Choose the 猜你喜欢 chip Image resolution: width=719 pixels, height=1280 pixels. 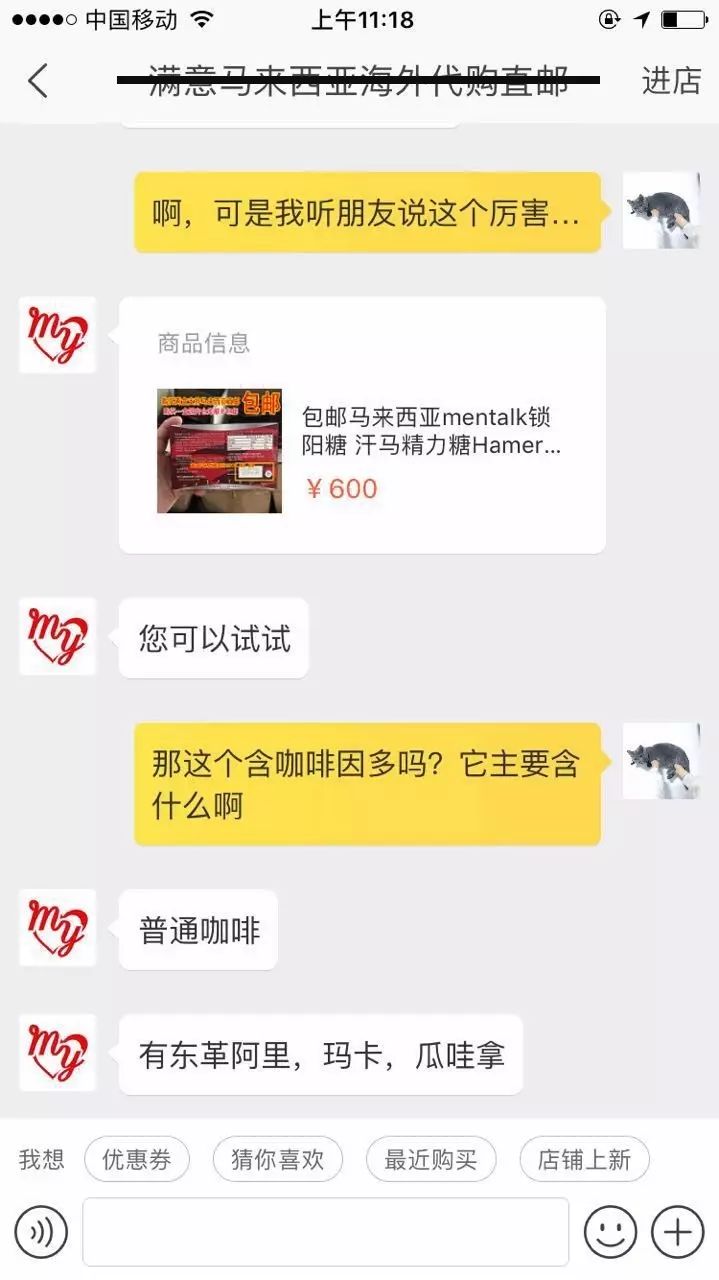[x=277, y=1160]
